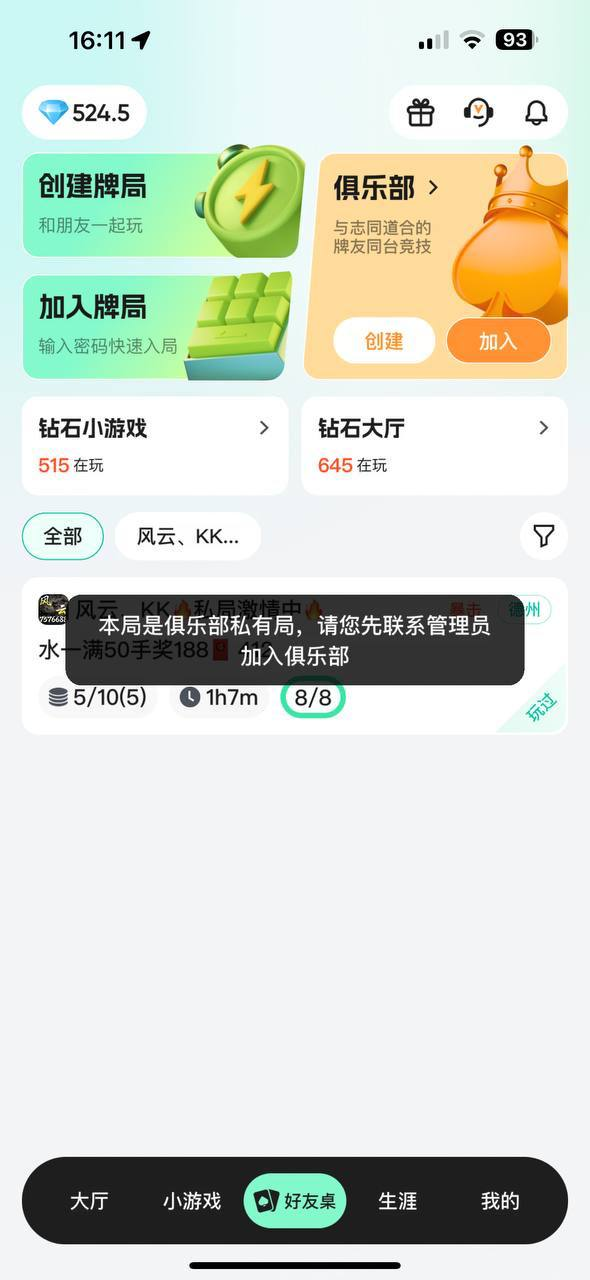Open the 风云 KK 私局 table card
Image resolution: width=590 pixels, height=1280 pixels.
295,656
